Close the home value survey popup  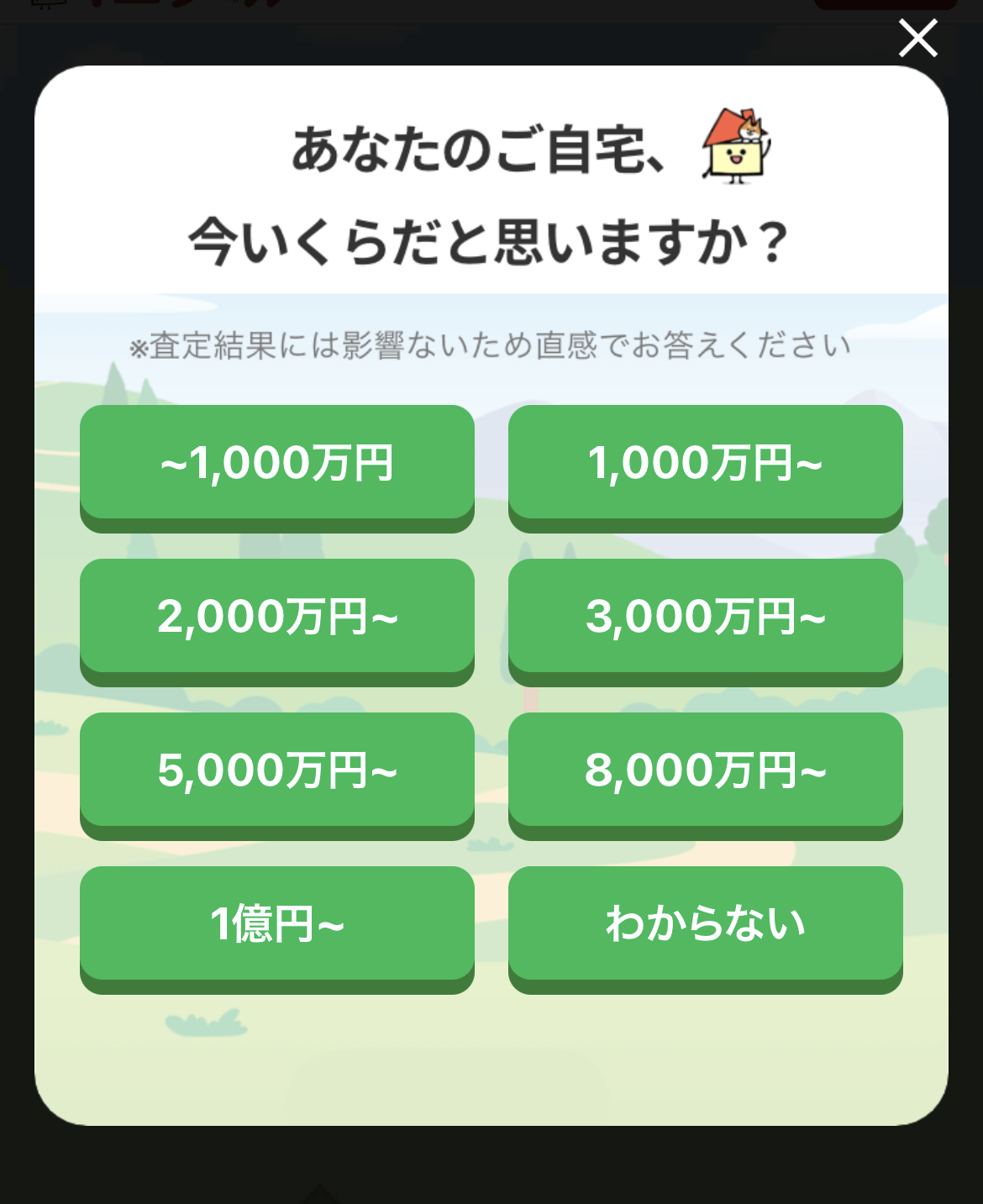point(917,39)
